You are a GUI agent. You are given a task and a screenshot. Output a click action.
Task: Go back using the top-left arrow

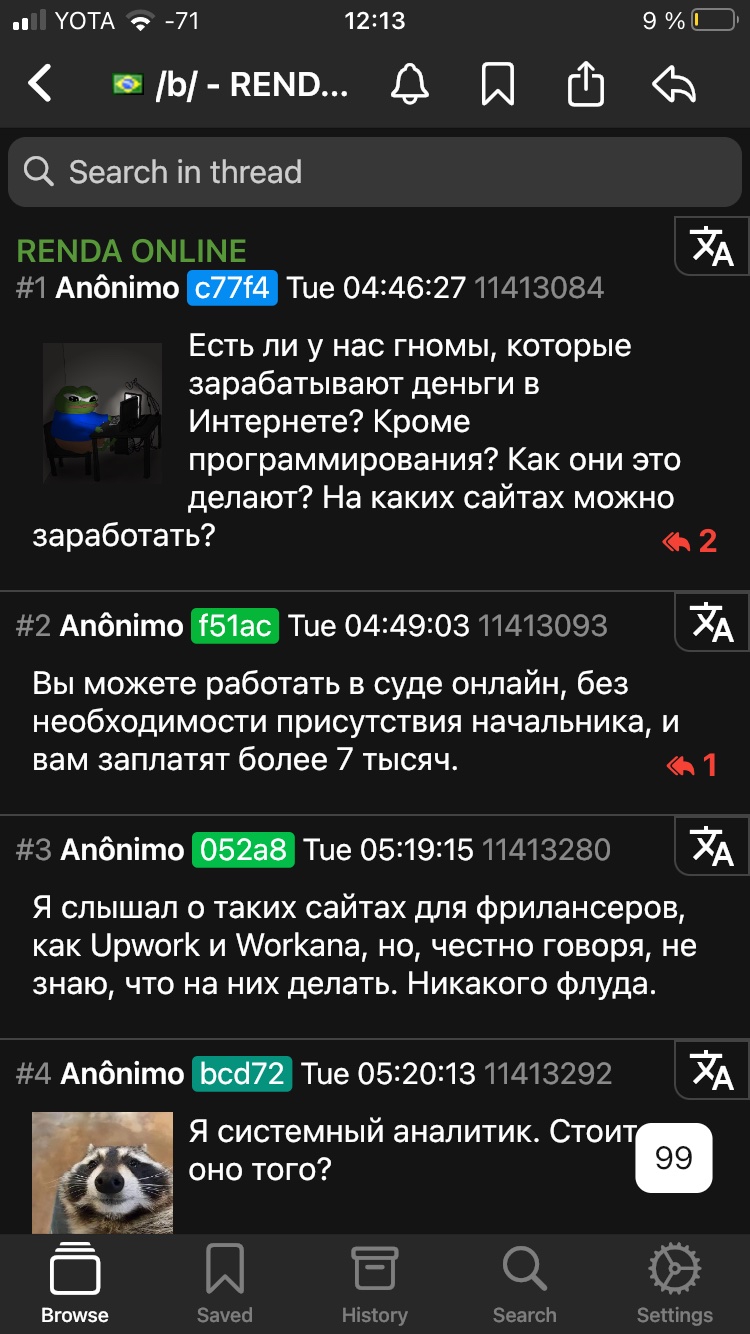point(40,84)
